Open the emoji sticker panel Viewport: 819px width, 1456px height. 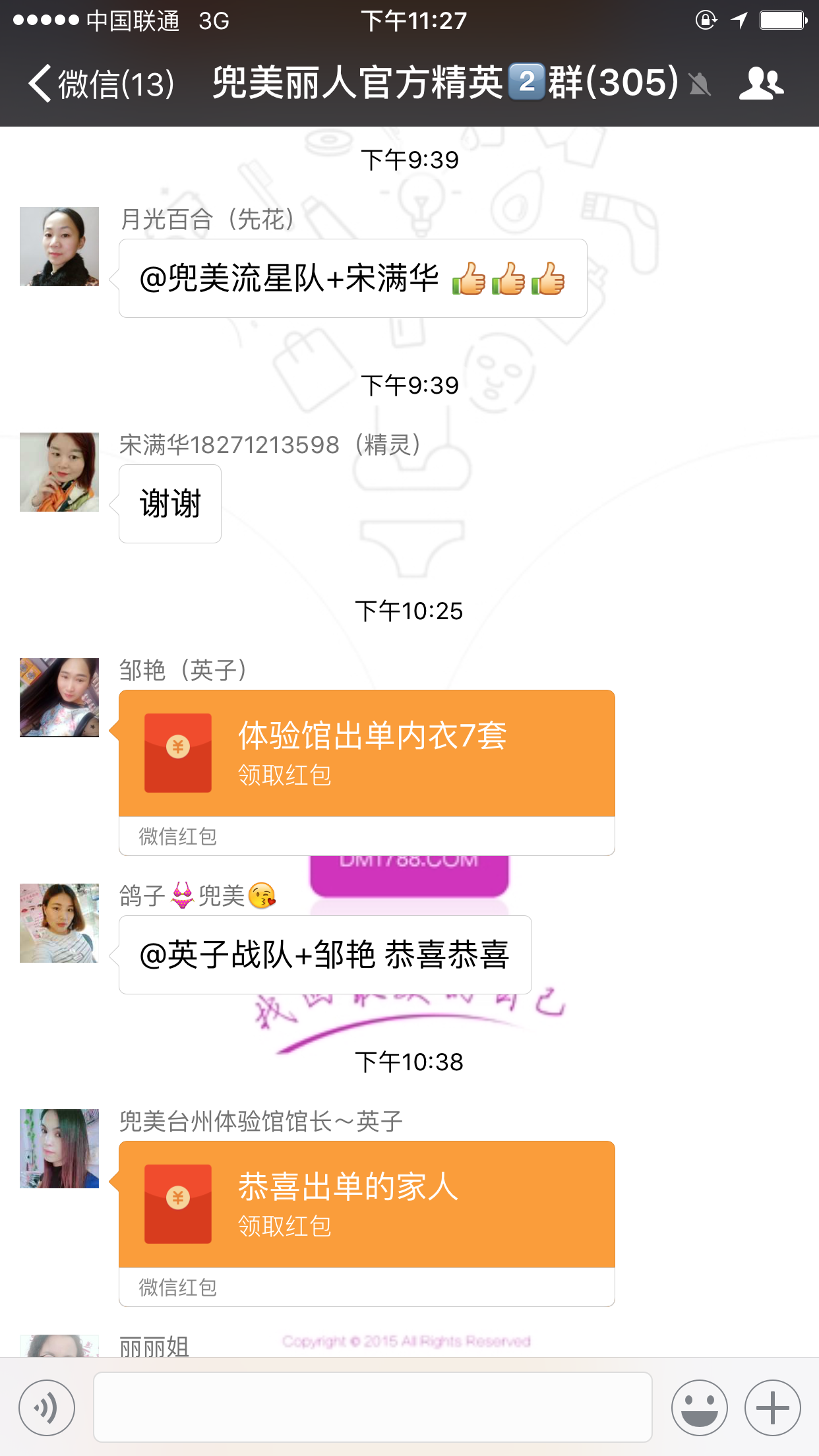click(x=699, y=1407)
